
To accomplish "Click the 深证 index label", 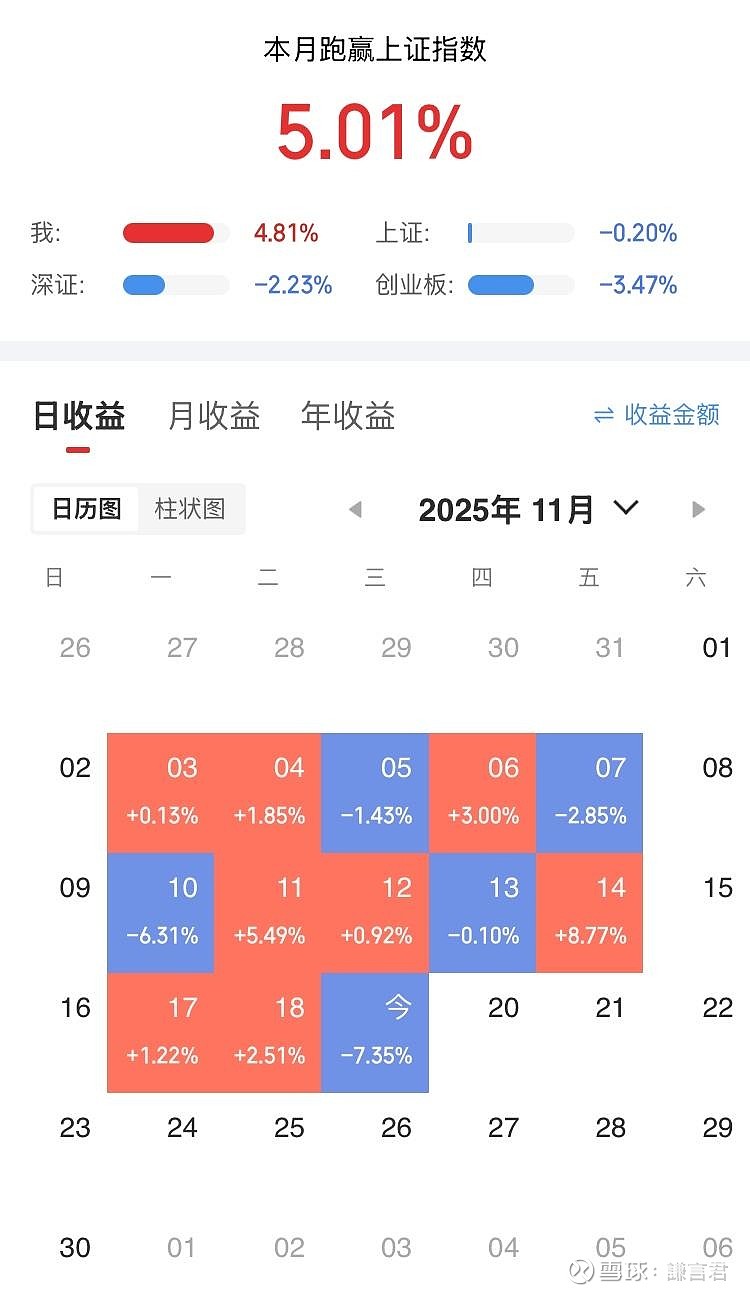I will 55,285.
